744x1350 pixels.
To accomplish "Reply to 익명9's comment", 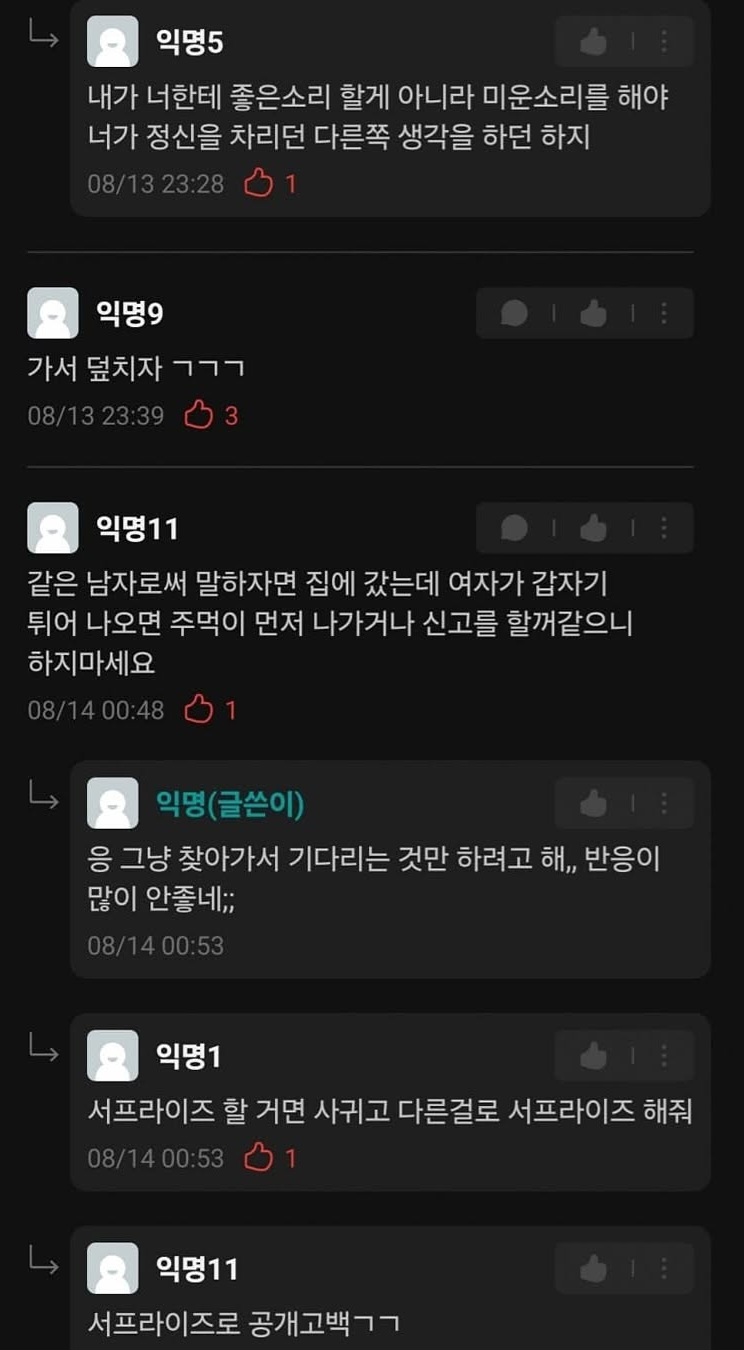I will 514,314.
